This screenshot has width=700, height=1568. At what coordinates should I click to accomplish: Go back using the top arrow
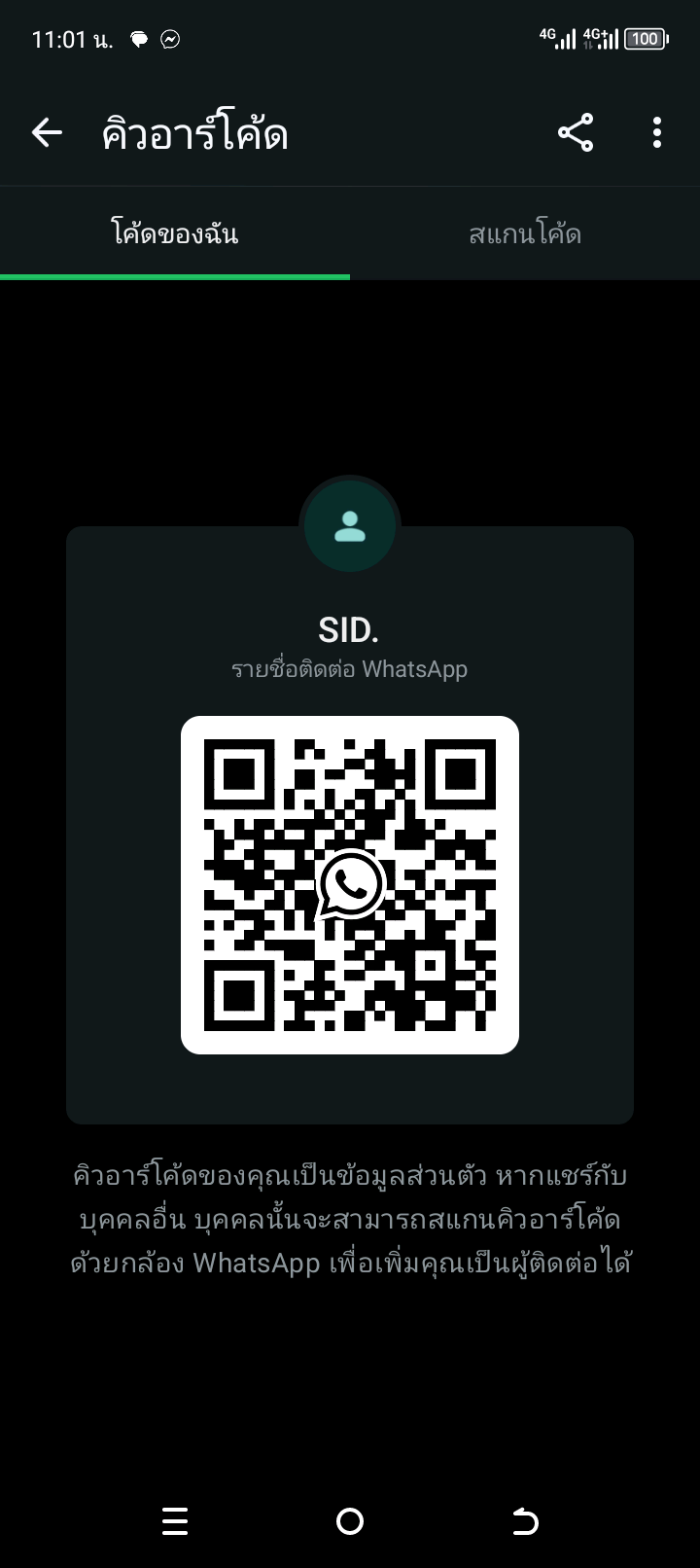point(47,133)
